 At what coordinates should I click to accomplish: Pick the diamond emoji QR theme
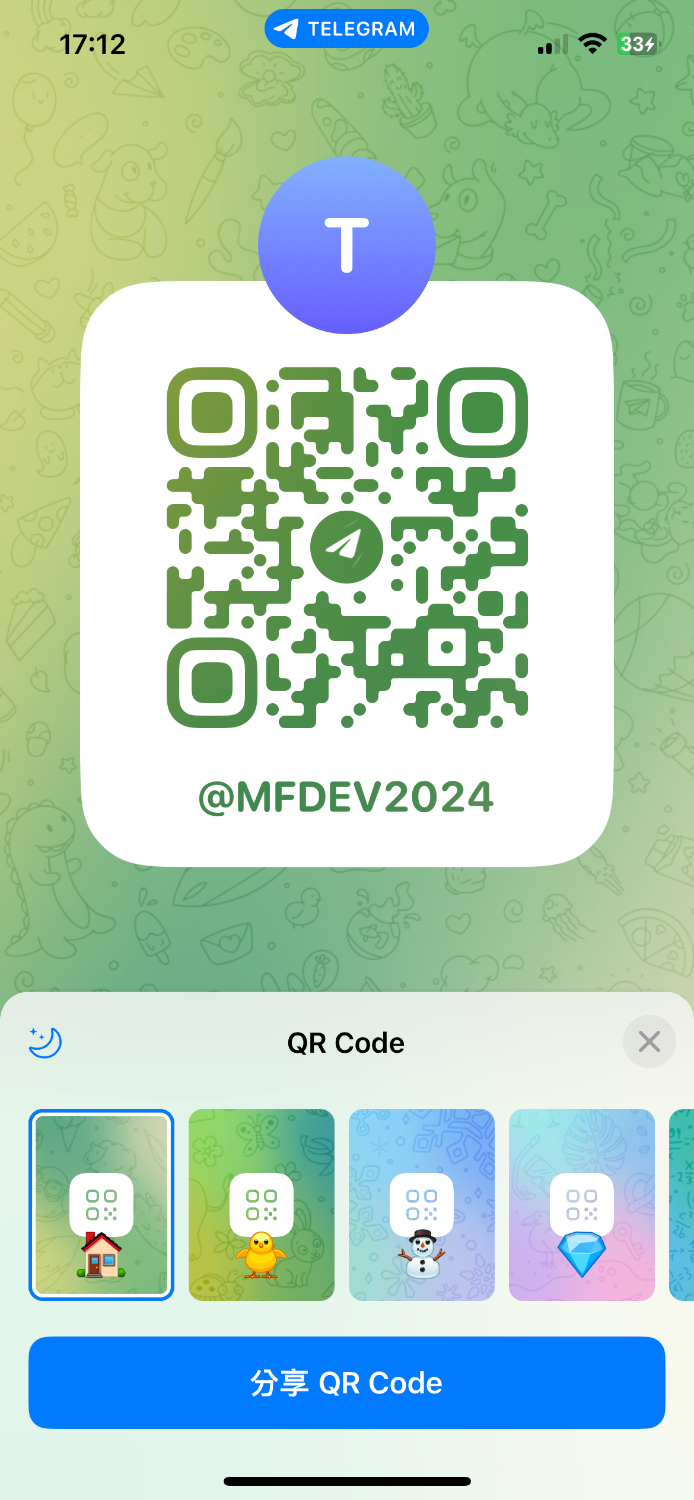581,1205
